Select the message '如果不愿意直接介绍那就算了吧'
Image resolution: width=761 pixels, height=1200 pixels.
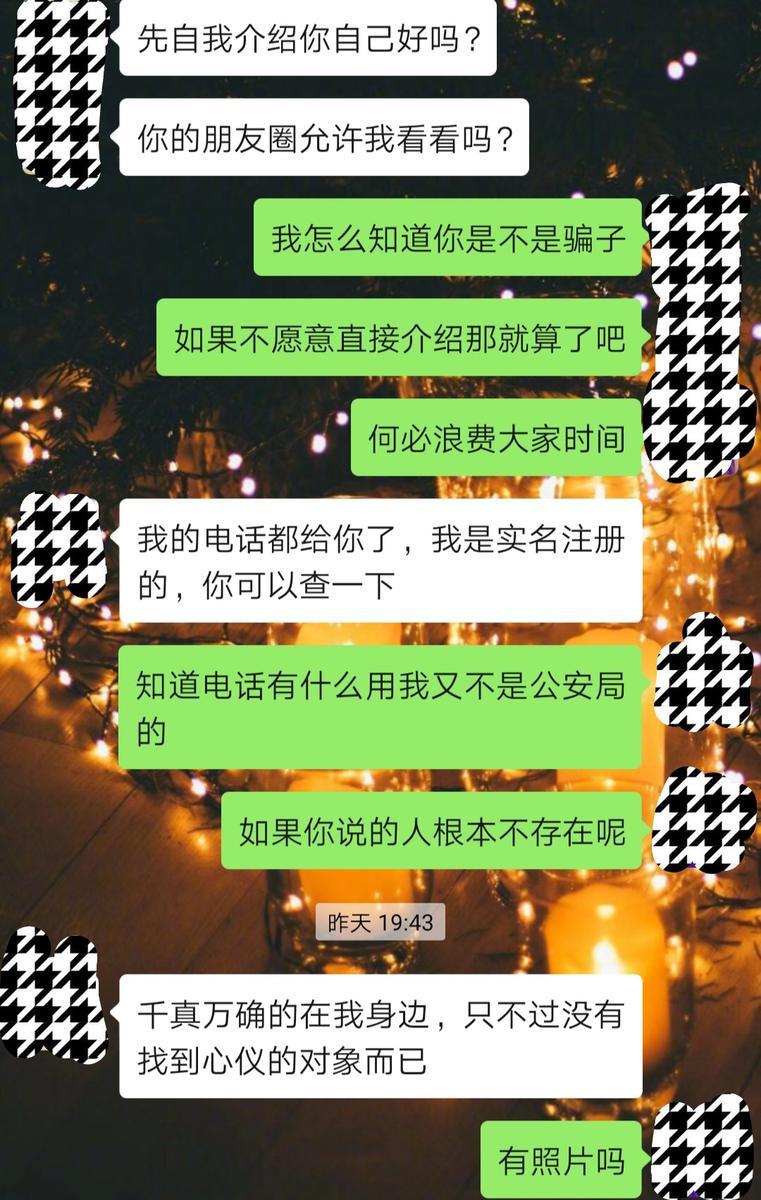[400, 340]
